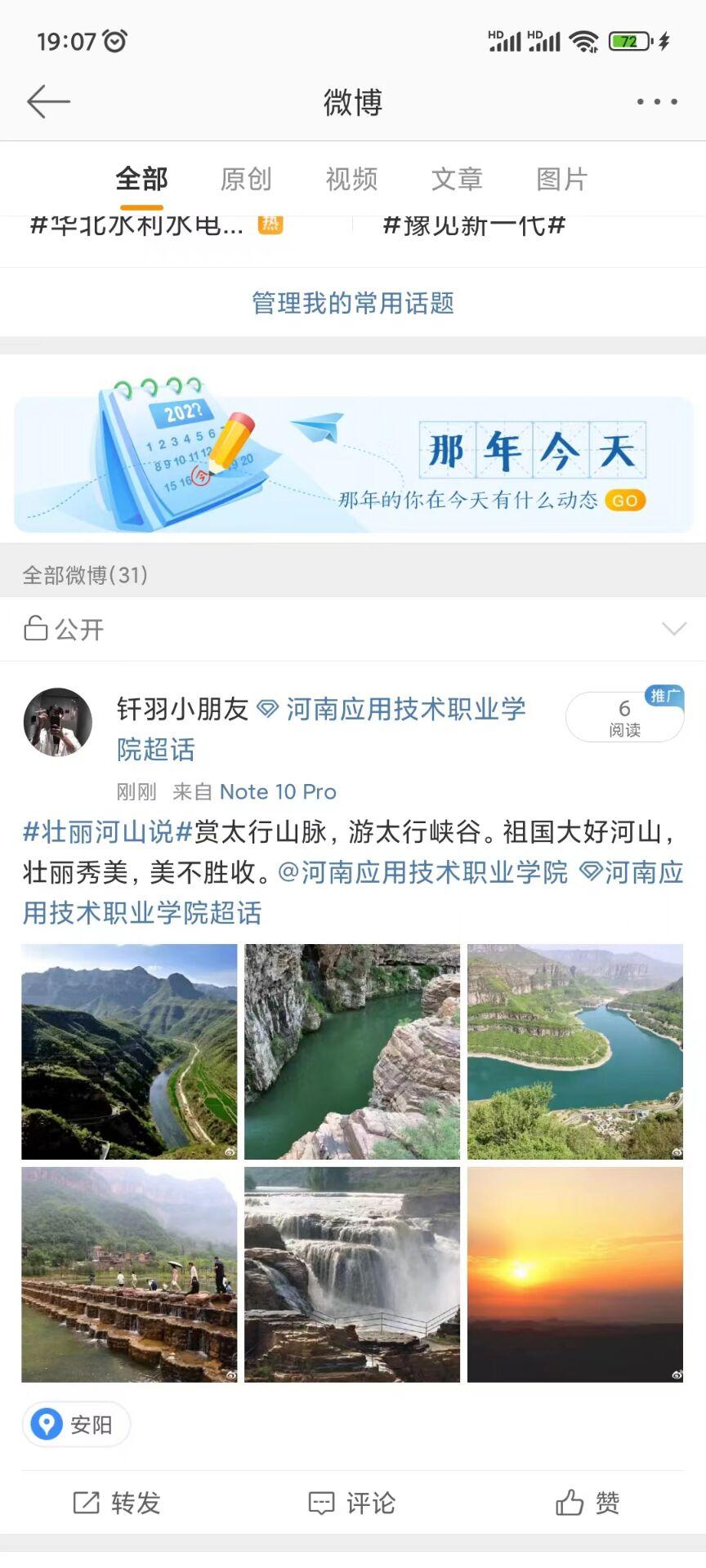Image resolution: width=706 pixels, height=1568 pixels.
Task: Switch to the 原创 tab
Action: coord(246,179)
